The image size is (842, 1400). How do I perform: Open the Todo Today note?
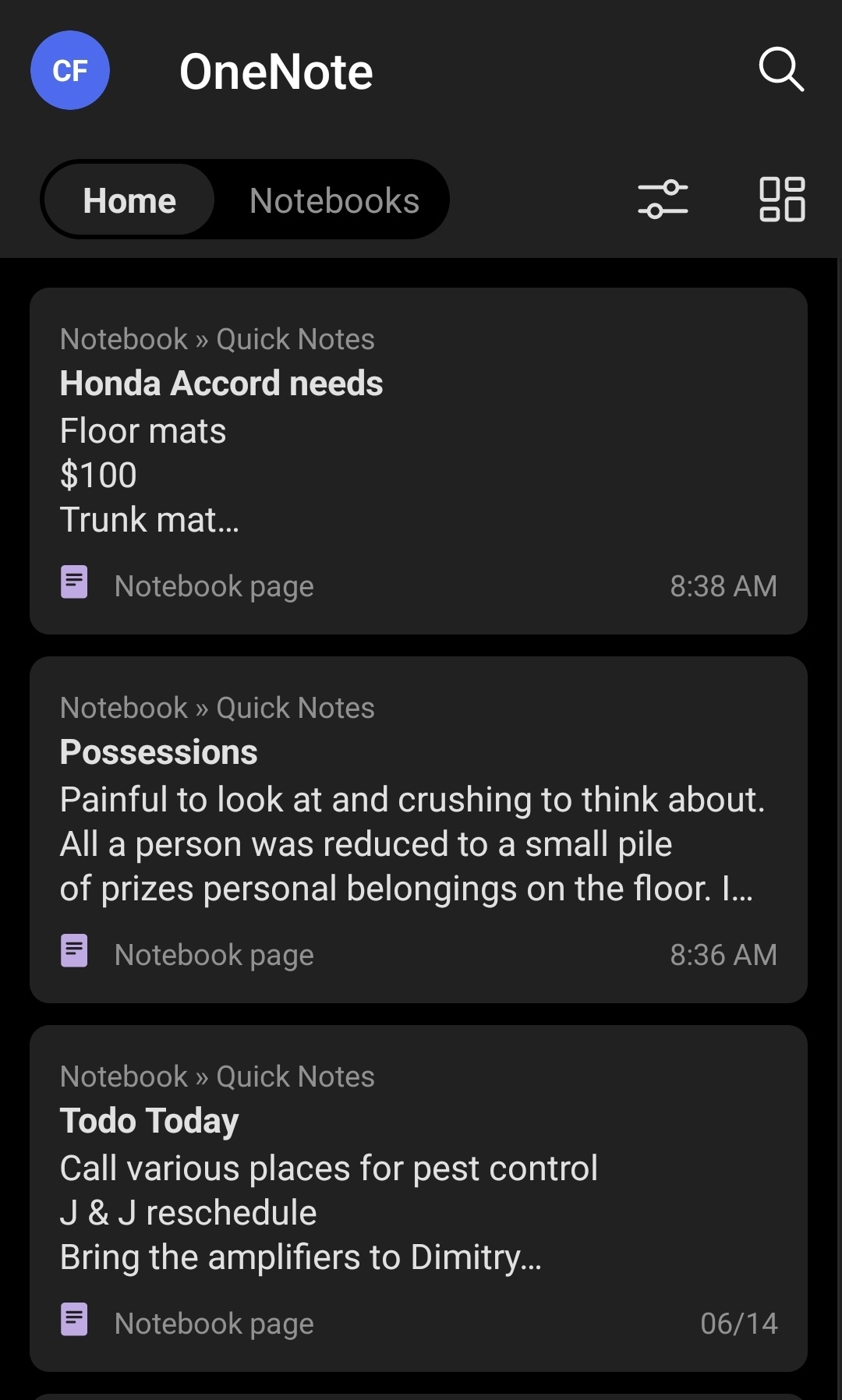(x=418, y=1198)
